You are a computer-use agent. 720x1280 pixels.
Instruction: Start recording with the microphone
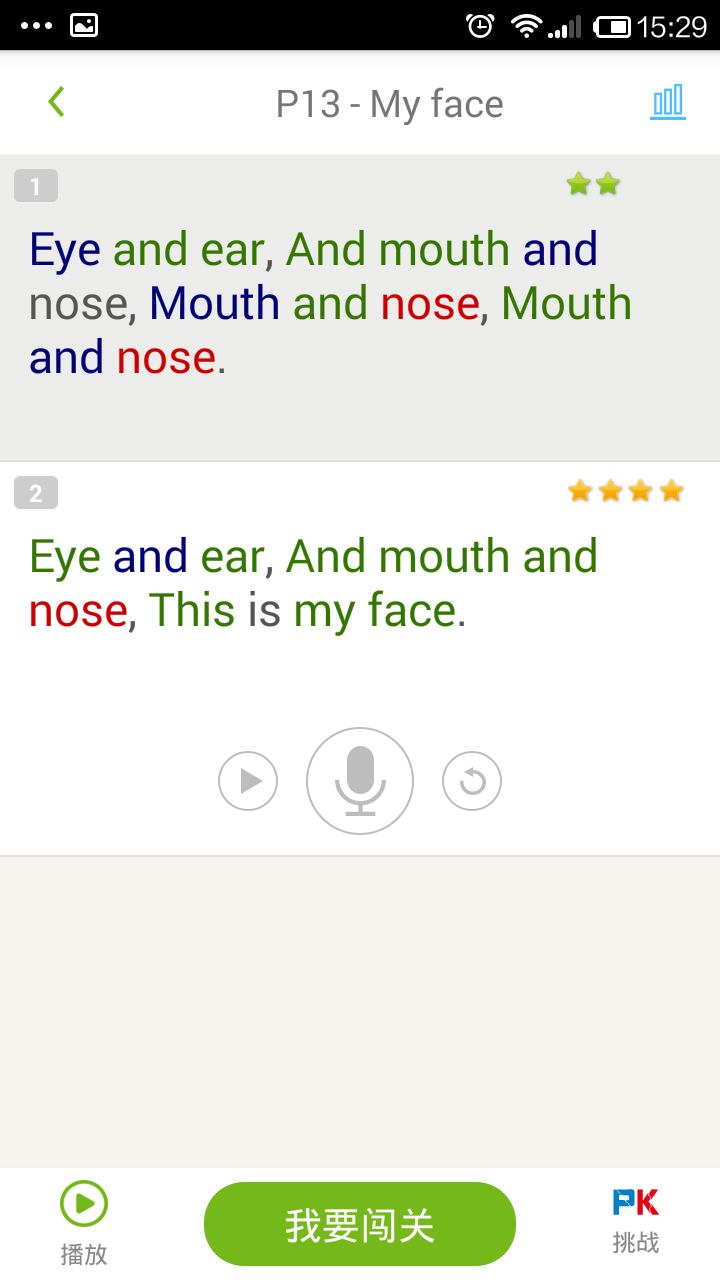360,781
